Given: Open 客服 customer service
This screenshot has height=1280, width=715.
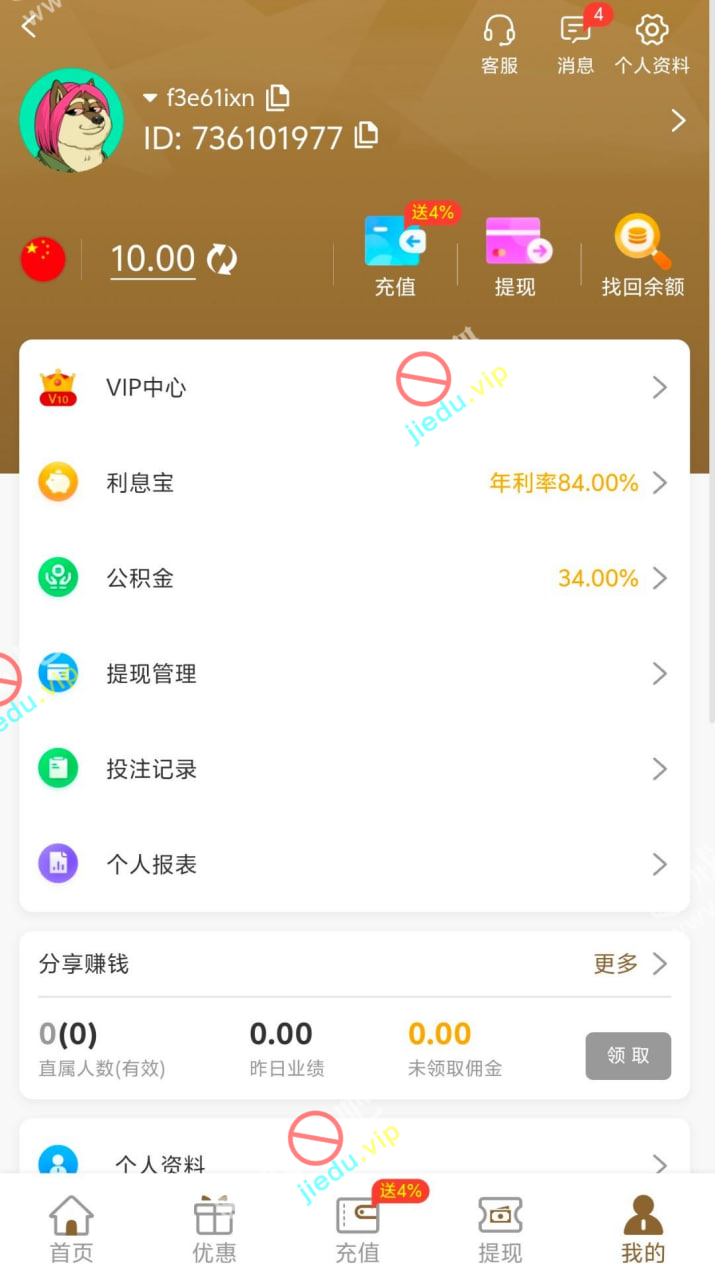Looking at the screenshot, I should click(499, 44).
